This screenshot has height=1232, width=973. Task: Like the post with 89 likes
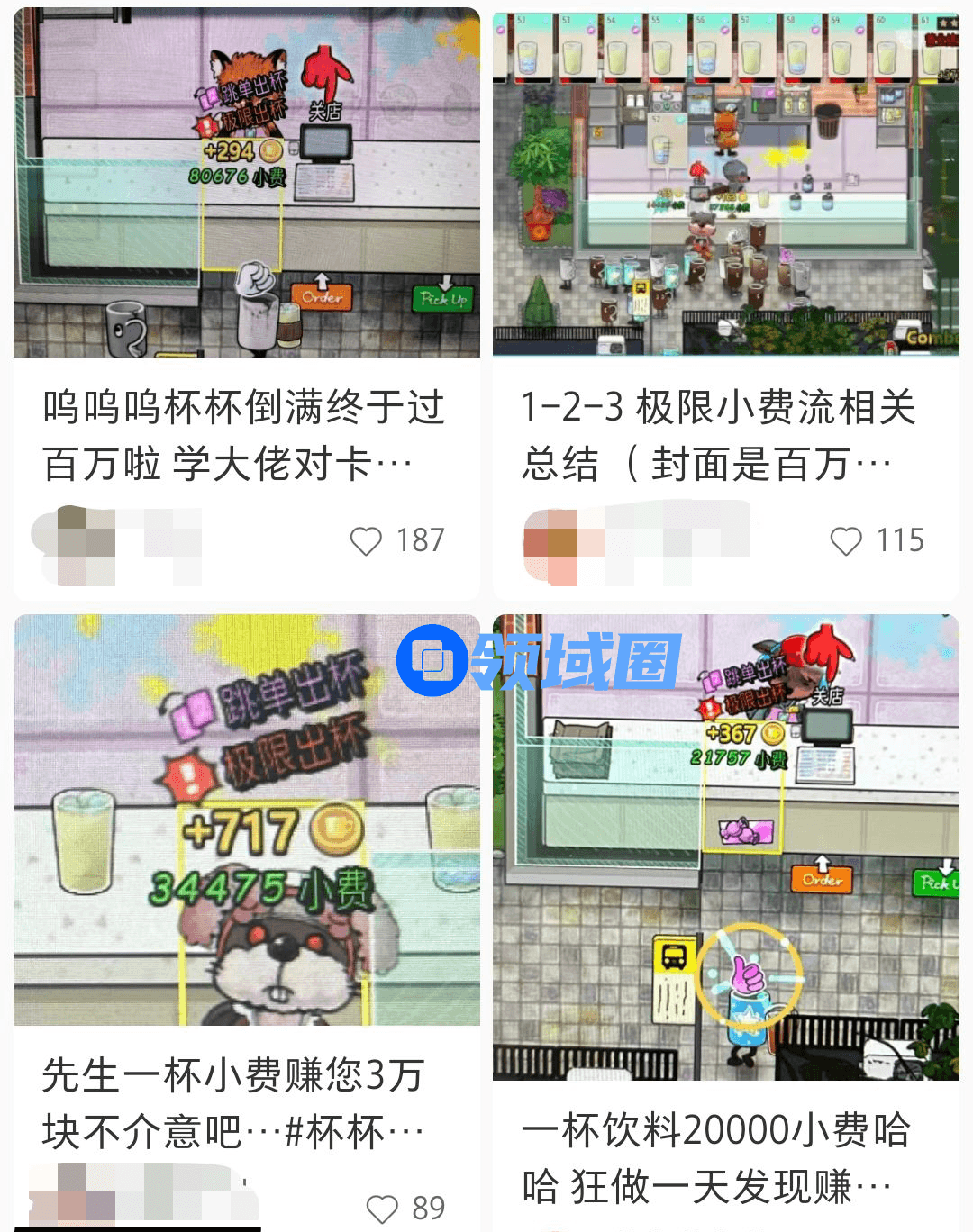[382, 1209]
